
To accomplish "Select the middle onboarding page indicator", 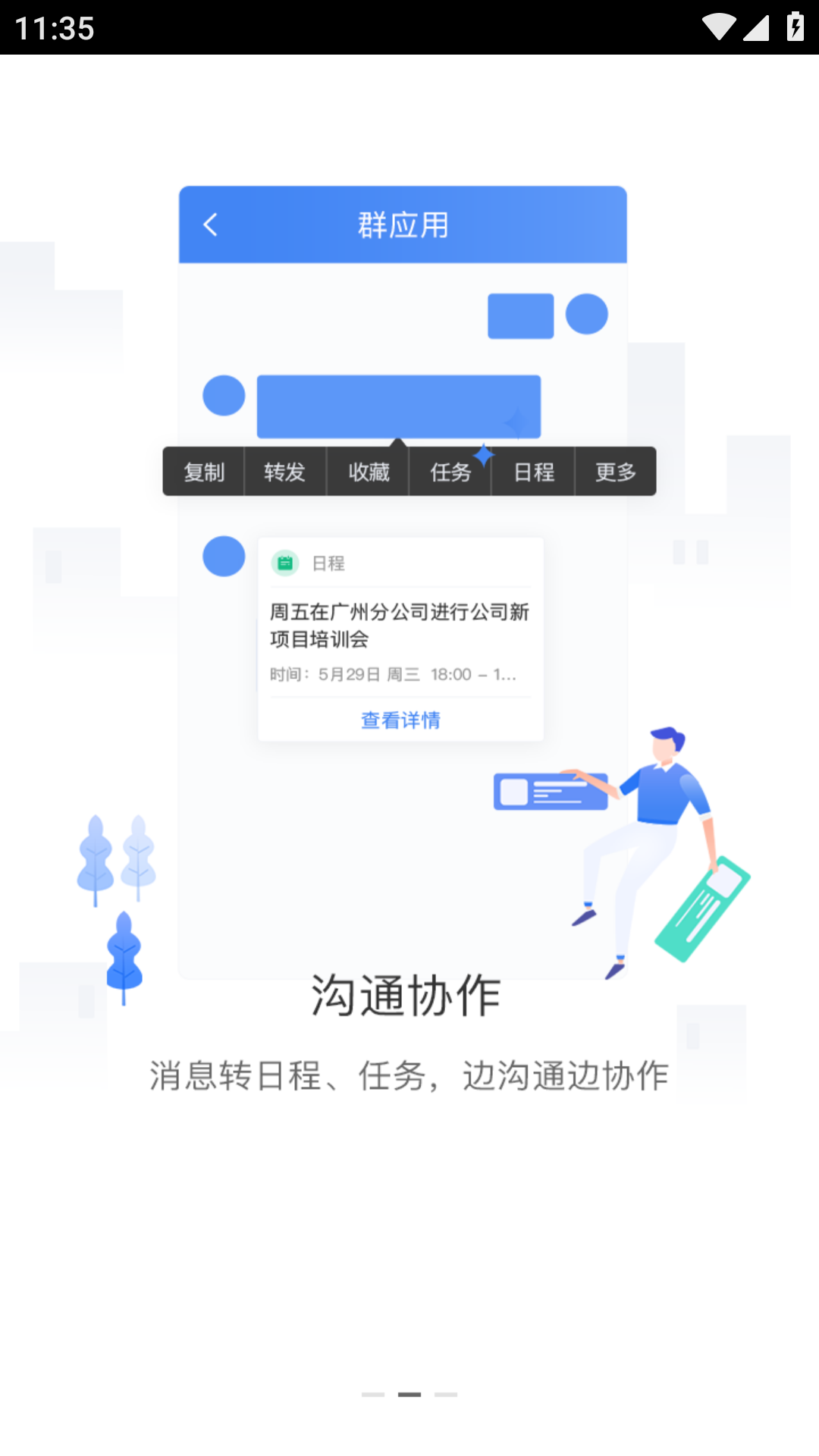I will [x=409, y=1394].
